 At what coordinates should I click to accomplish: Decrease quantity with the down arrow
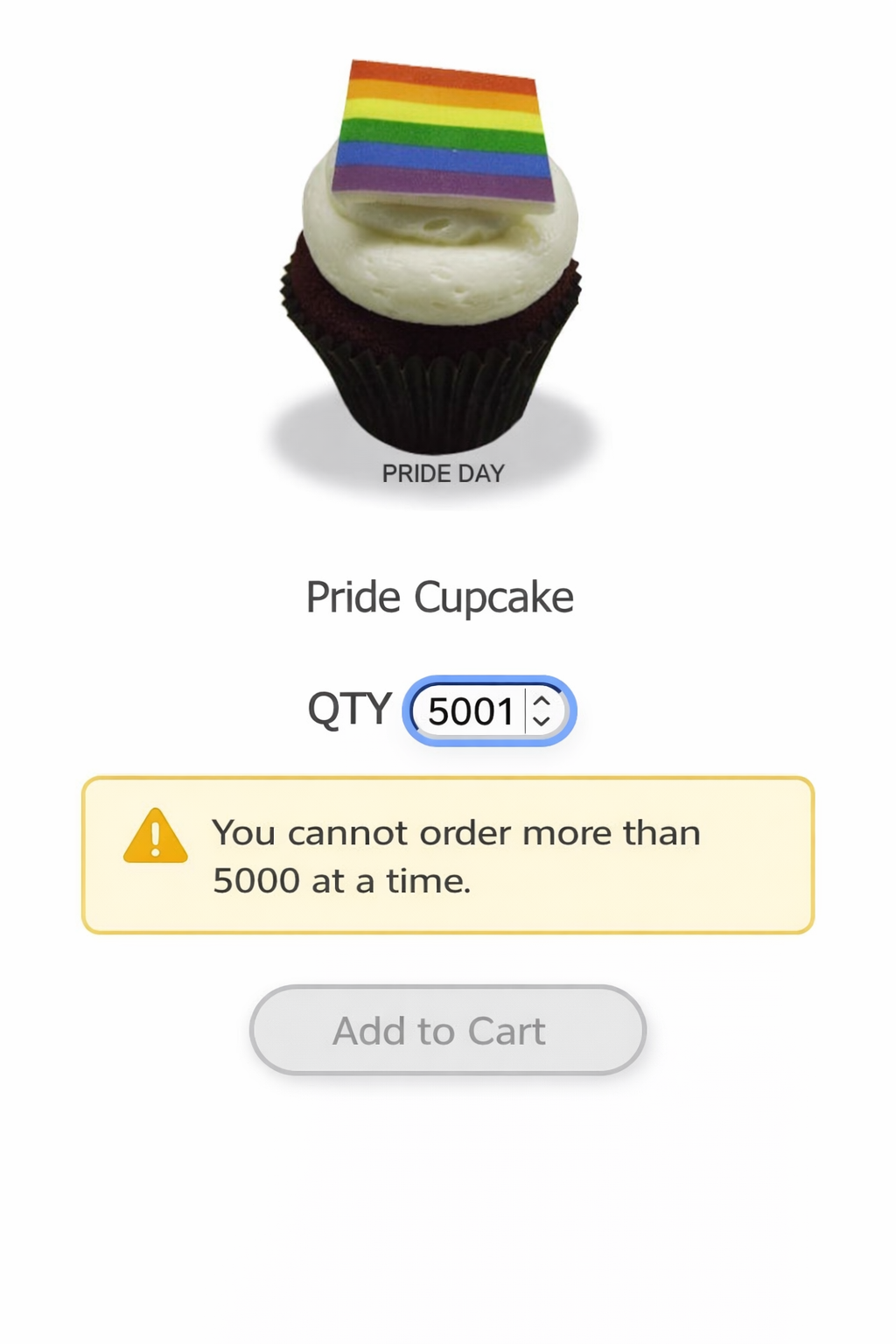point(542,721)
